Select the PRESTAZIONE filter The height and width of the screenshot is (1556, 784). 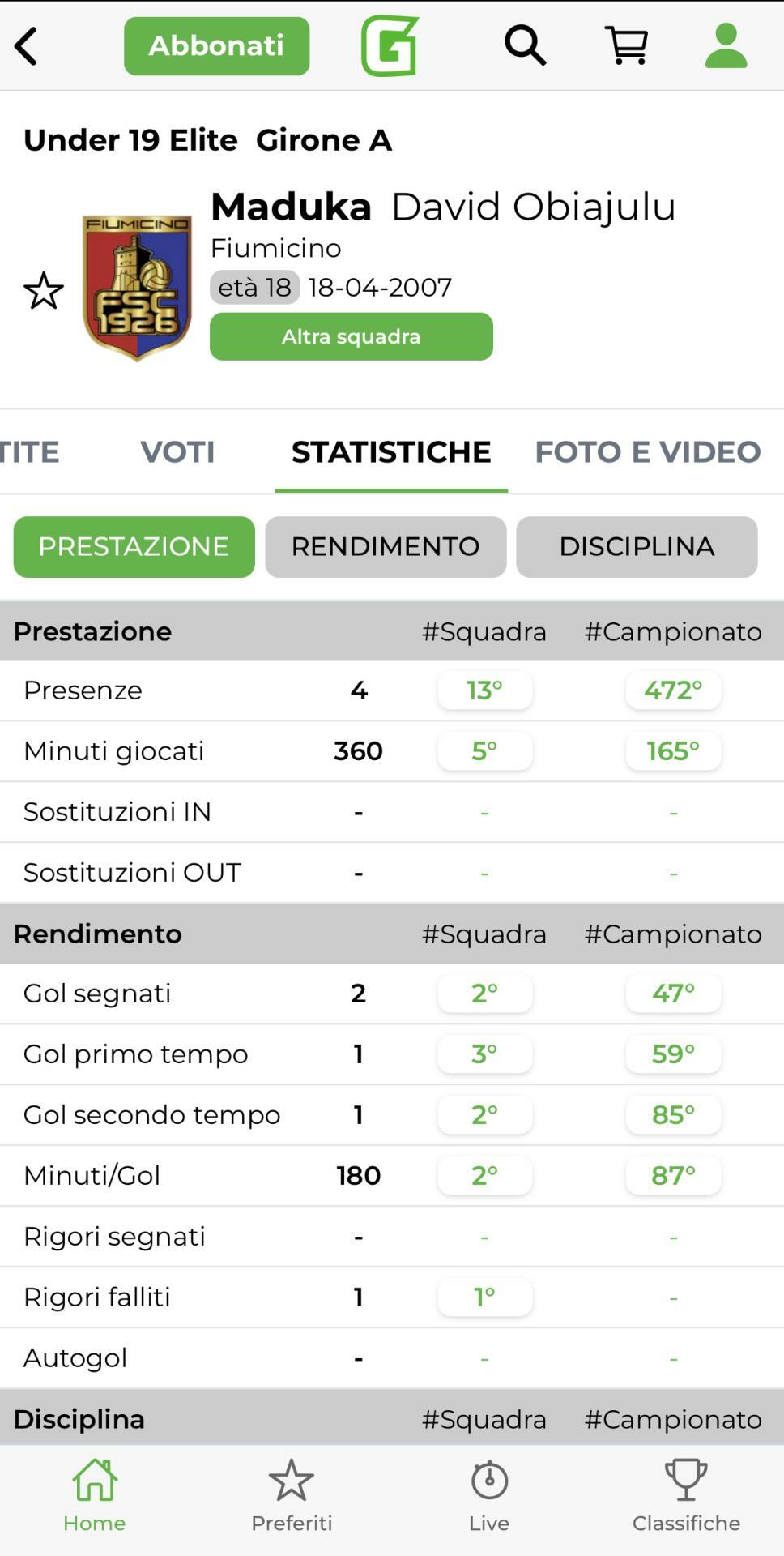(x=134, y=547)
